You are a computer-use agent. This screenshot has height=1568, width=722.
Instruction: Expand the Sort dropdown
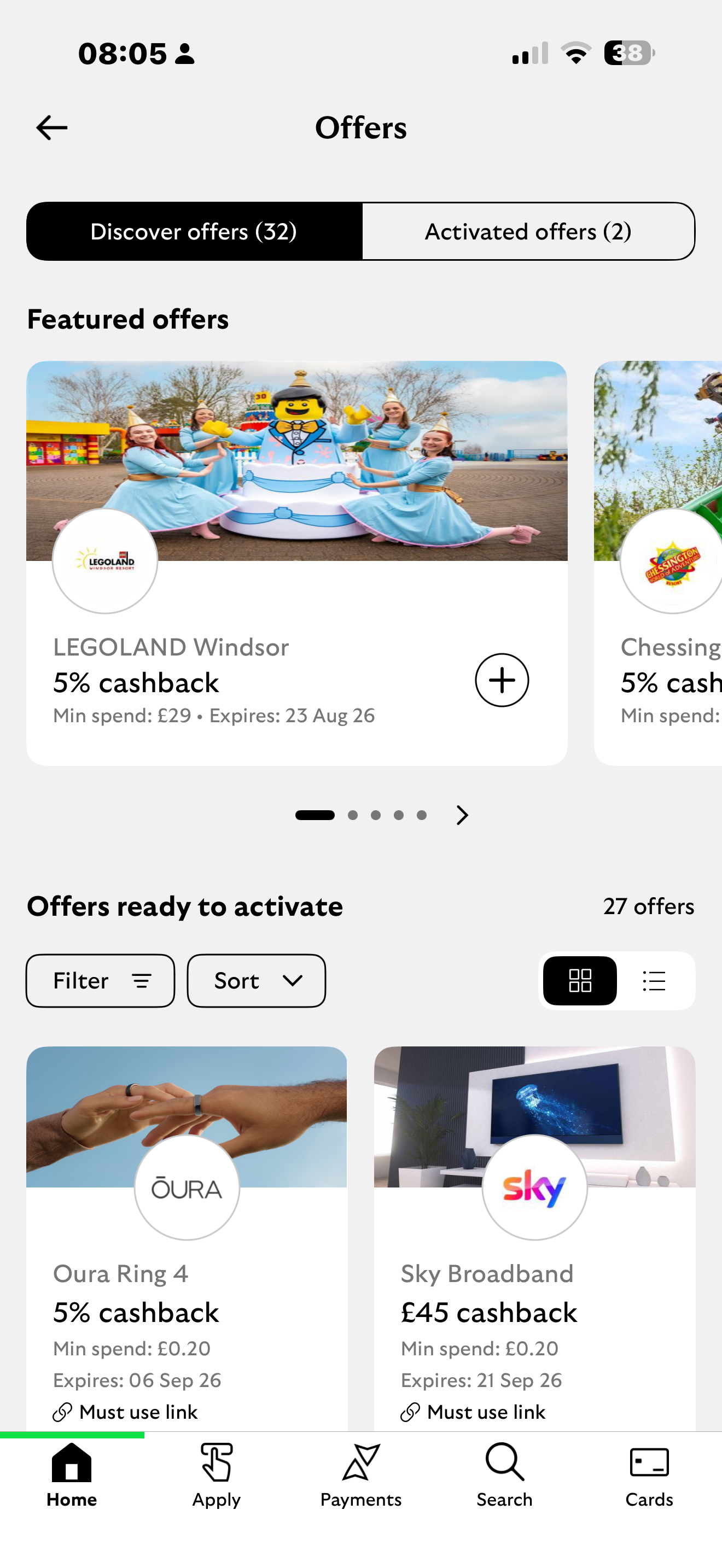(257, 981)
